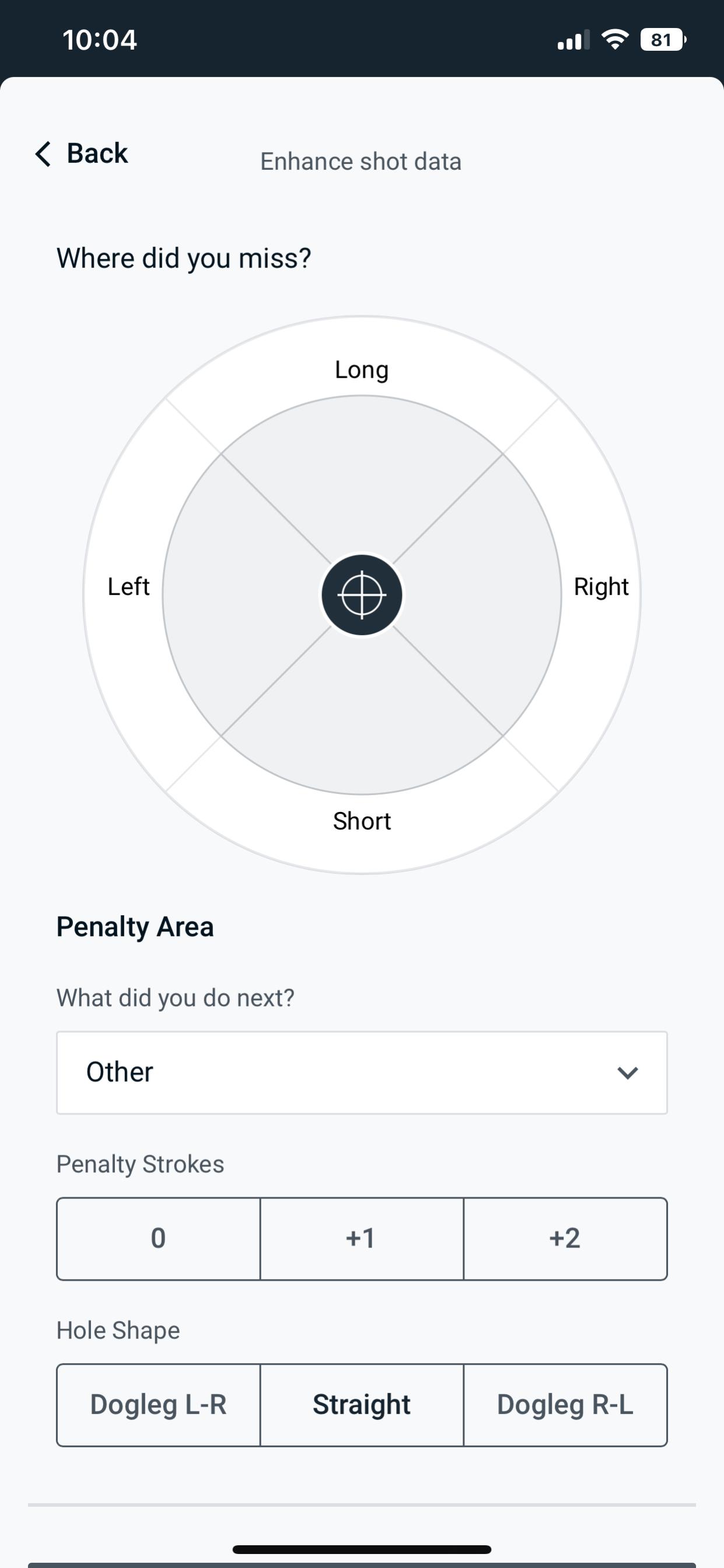724x1568 pixels.
Task: Expand the 'What did you do next?' dropdown
Action: (361, 1072)
